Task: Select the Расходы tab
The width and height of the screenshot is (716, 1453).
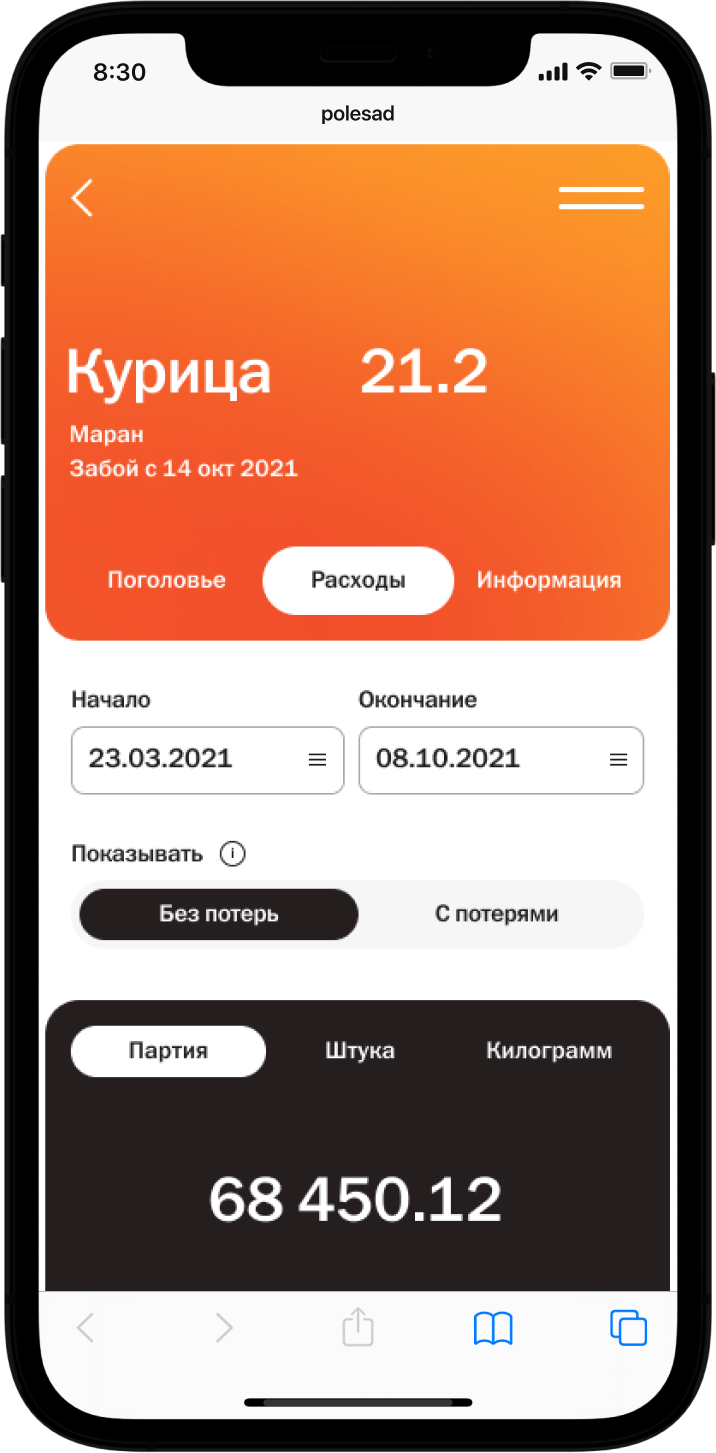Action: coord(358,580)
